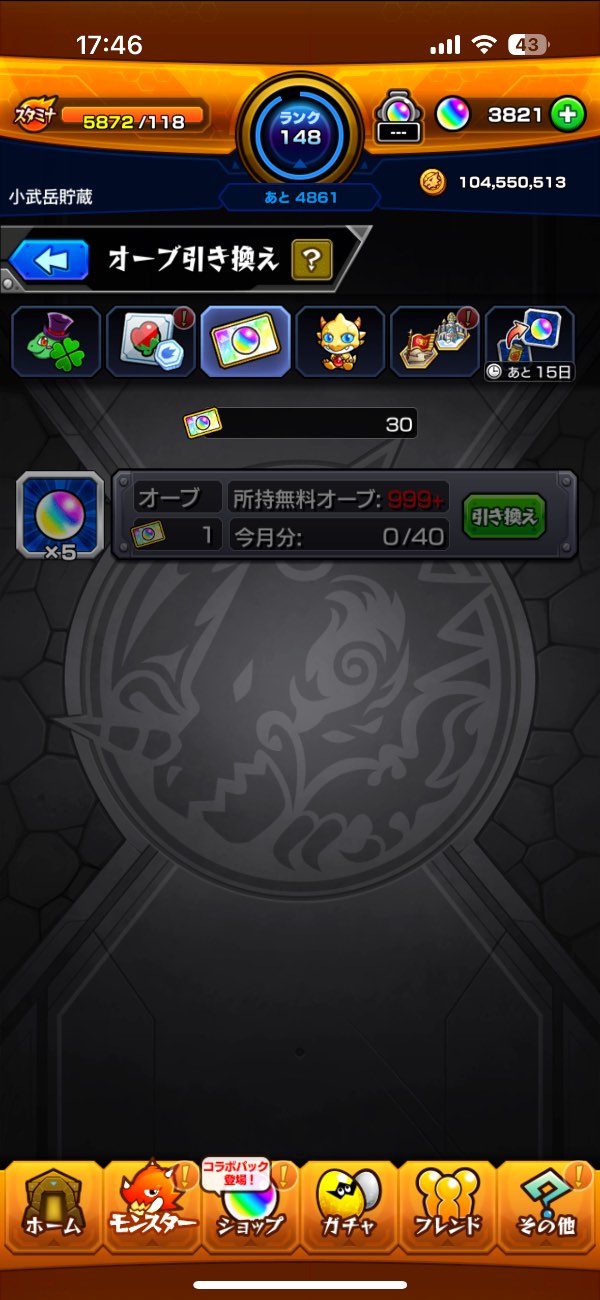Viewport: 600px width, 1300px height.
Task: Open the orb box icon beside orb count
Action: (399, 120)
